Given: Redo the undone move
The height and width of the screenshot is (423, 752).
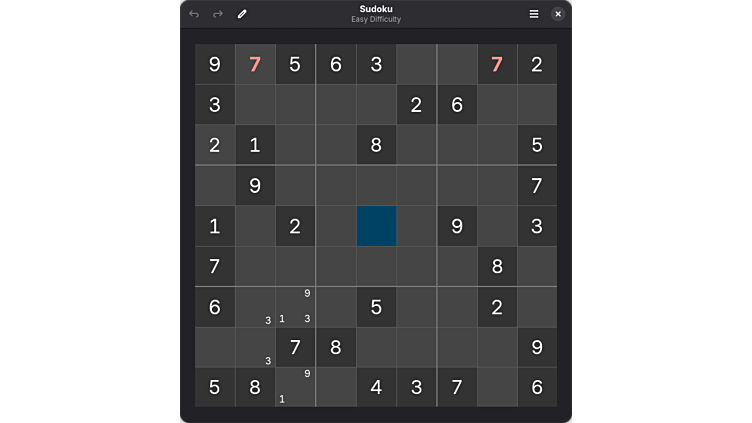Looking at the screenshot, I should 218,14.
